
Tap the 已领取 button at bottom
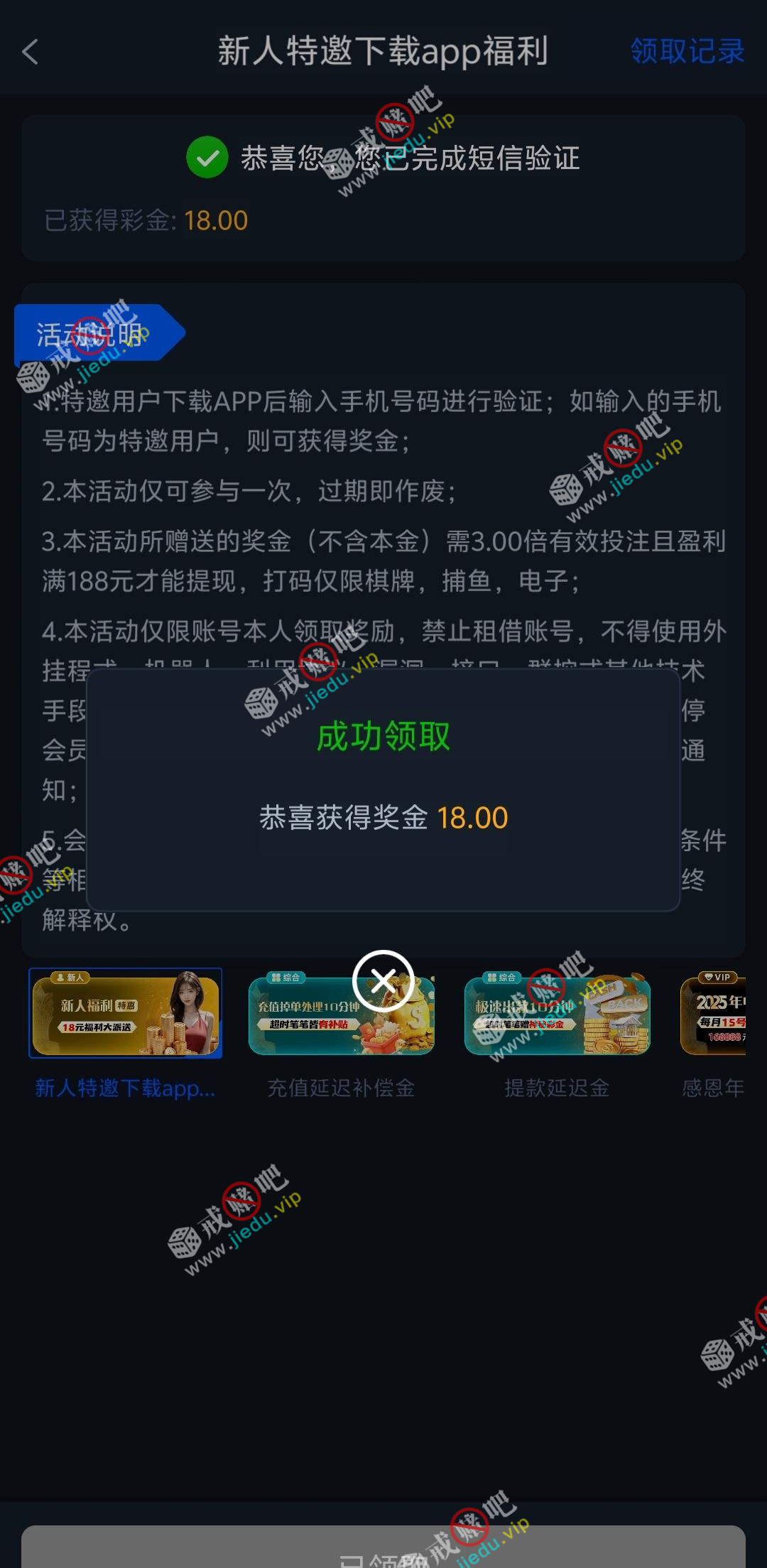tap(383, 1551)
